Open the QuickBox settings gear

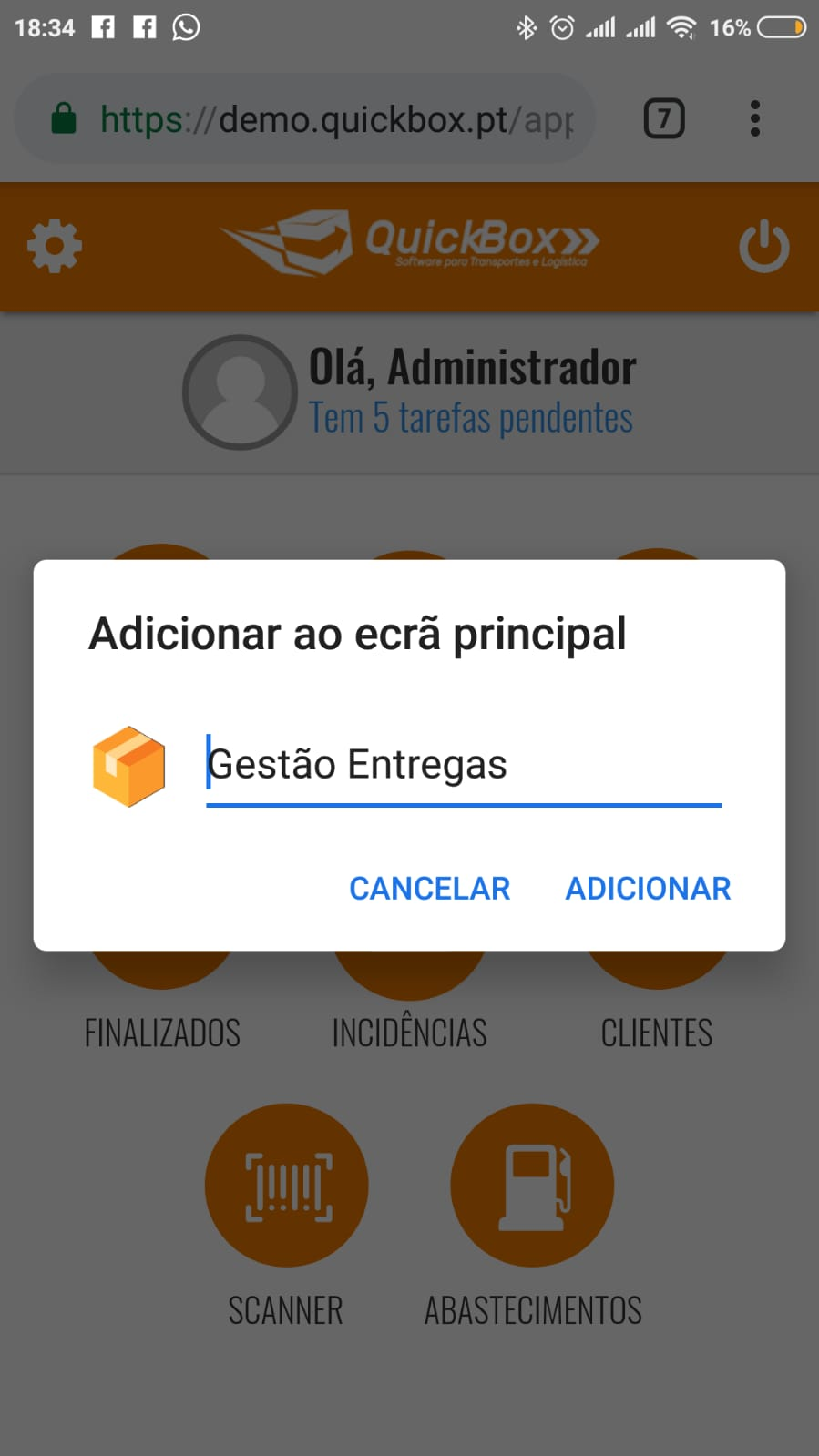[x=55, y=246]
